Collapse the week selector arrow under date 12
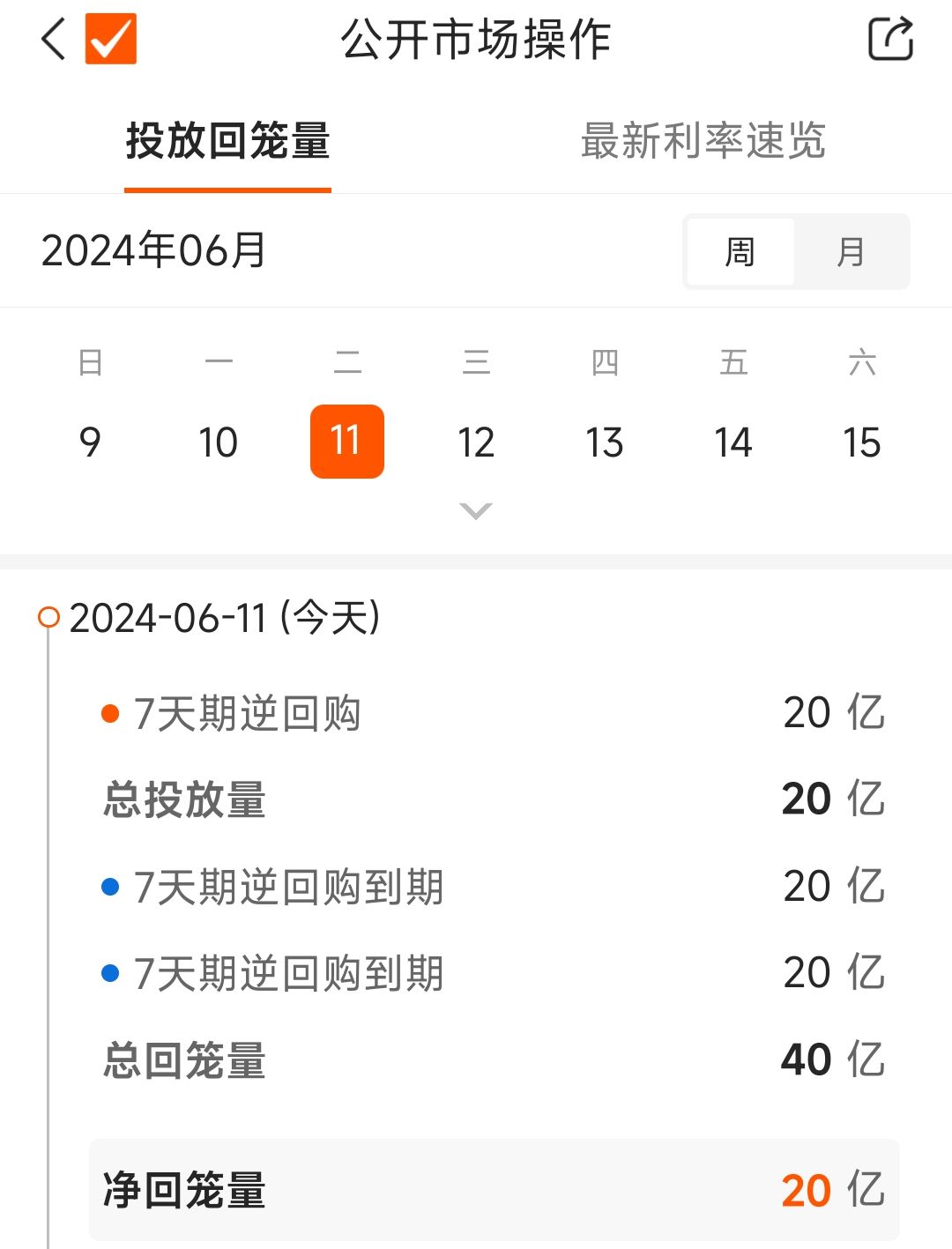 [475, 509]
